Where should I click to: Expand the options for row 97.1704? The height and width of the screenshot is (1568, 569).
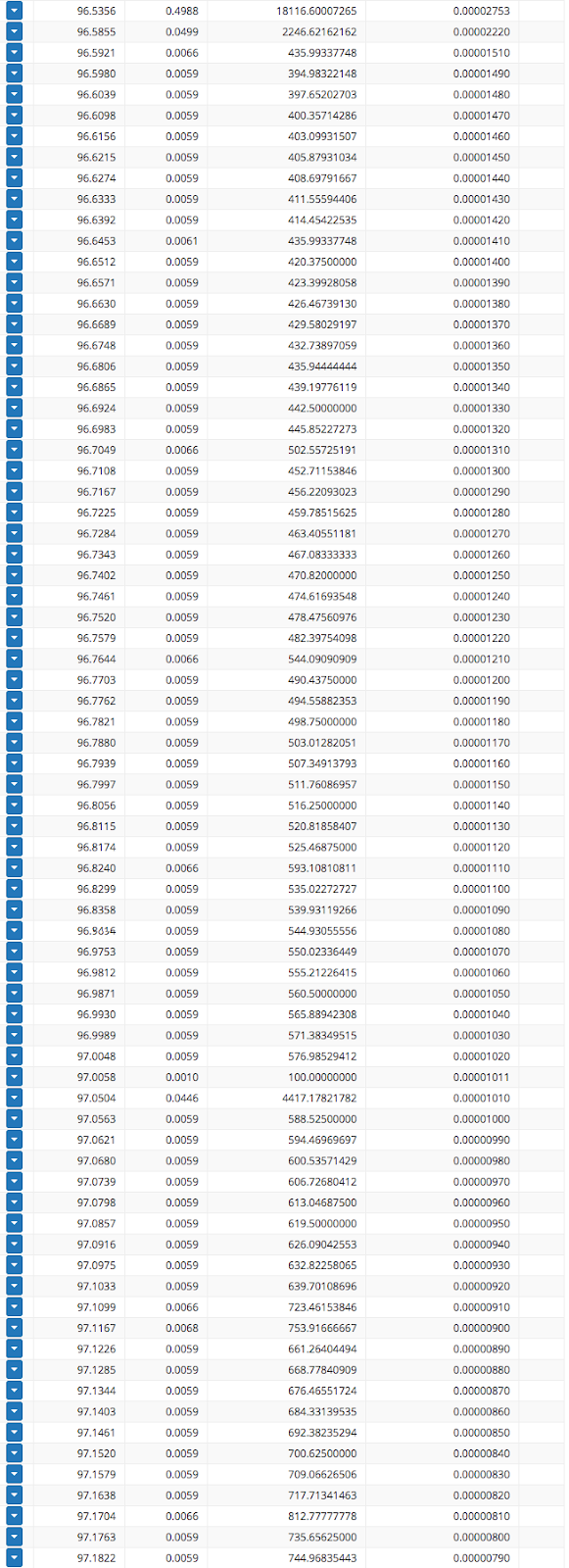14,1516
